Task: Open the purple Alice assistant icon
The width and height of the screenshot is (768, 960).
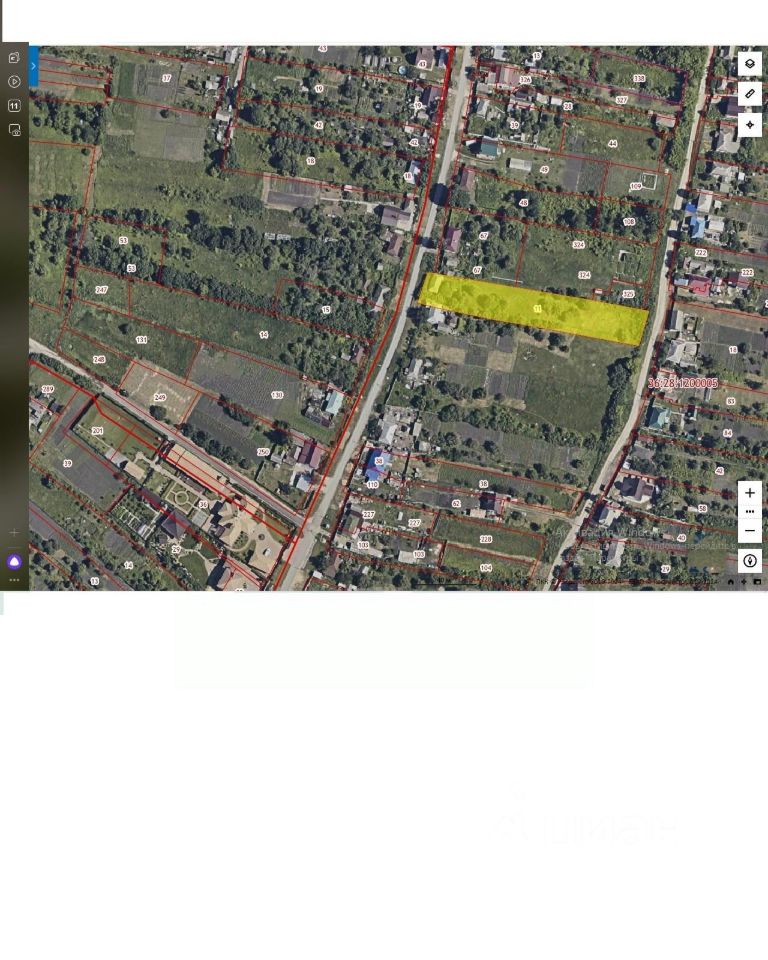Action: tap(14, 562)
